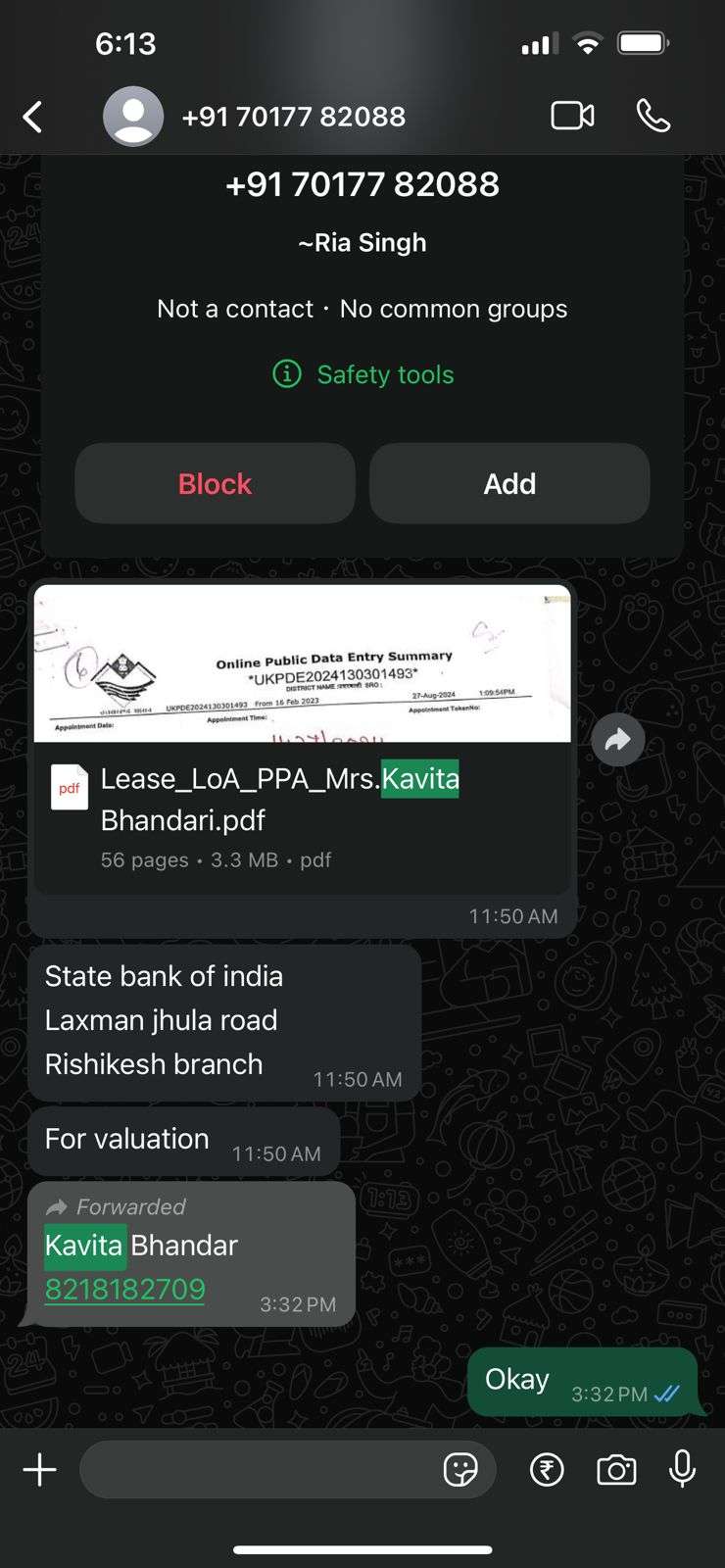The image size is (725, 1568).
Task: Open the attachment plus menu
Action: [x=40, y=1470]
